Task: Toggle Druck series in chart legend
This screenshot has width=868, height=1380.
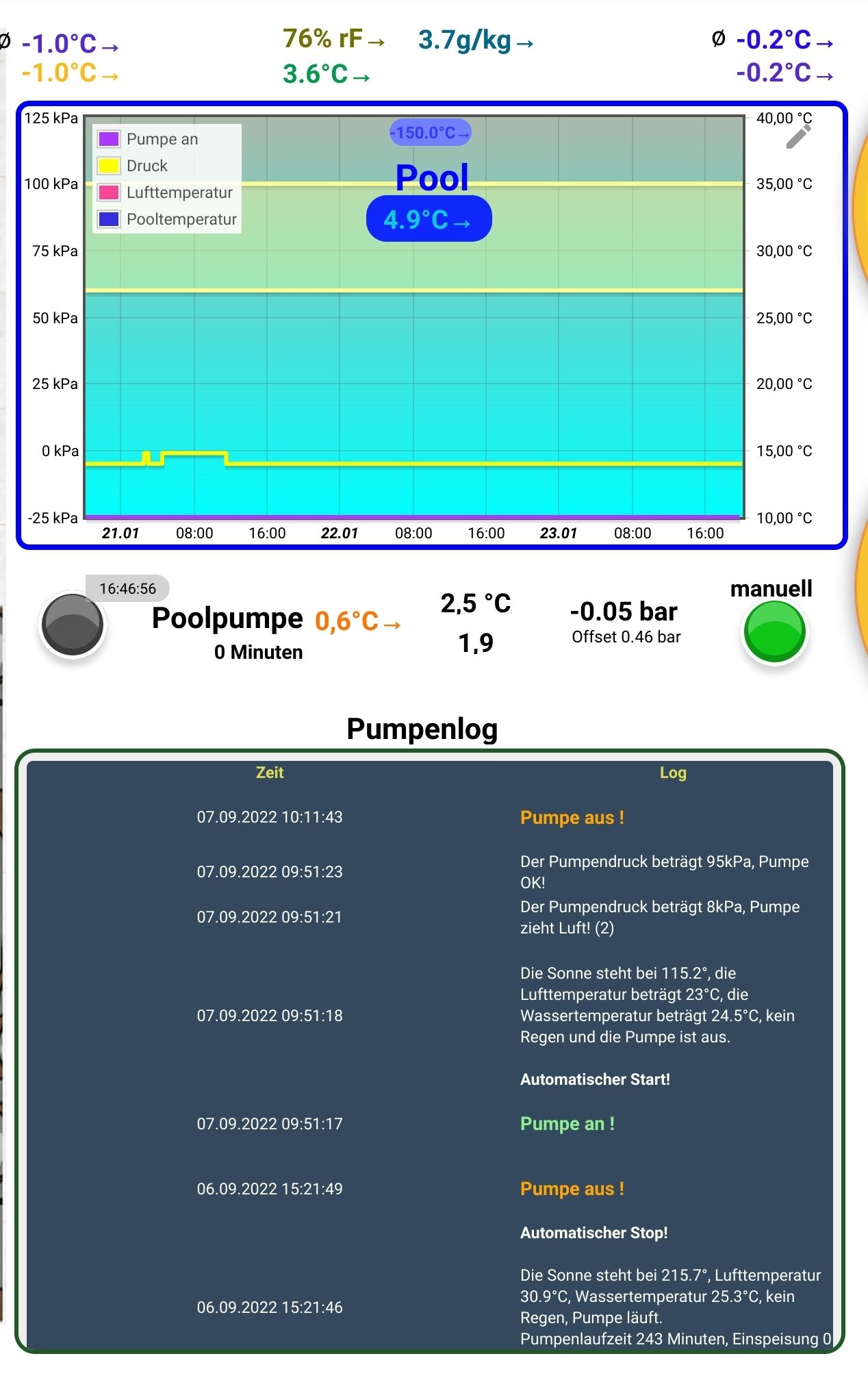Action: [146, 166]
